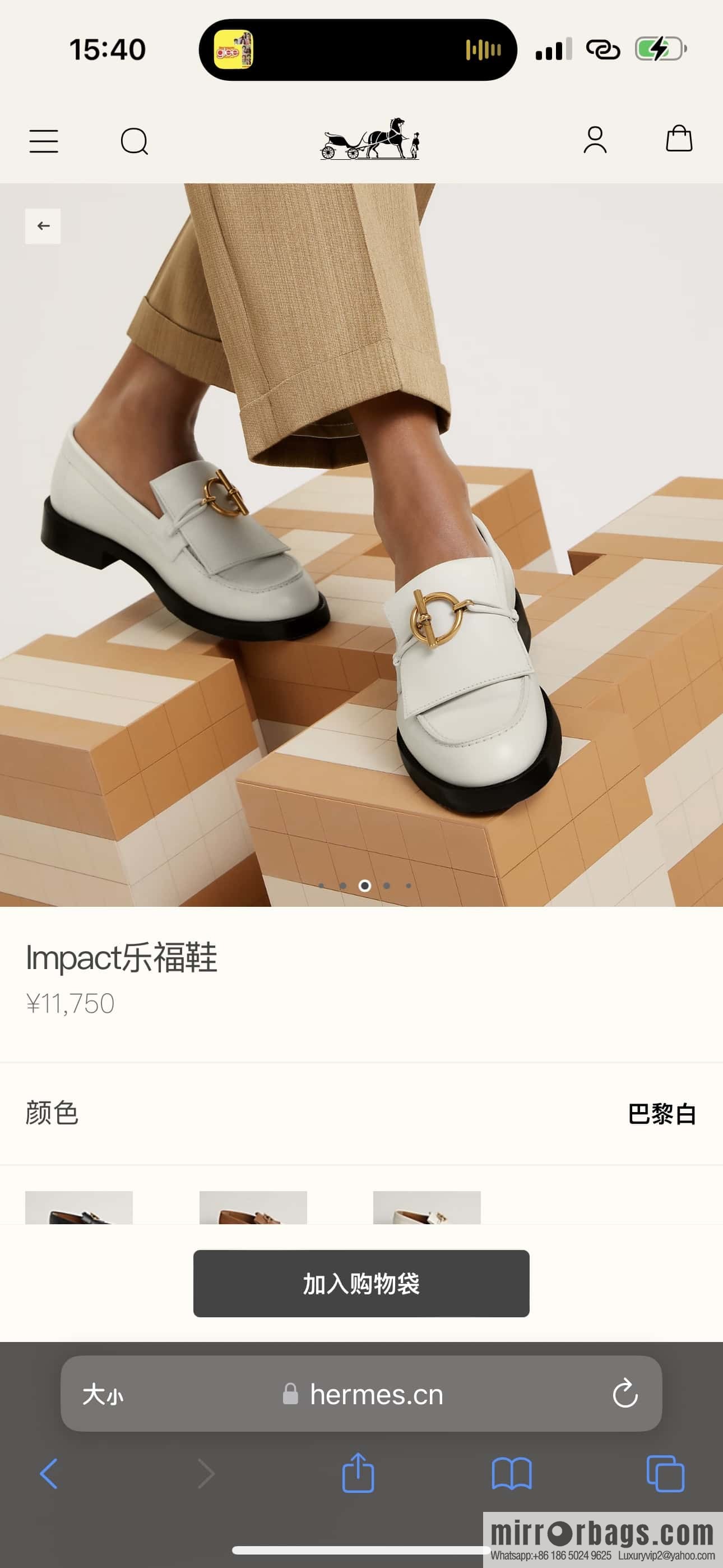Select the brown color swatch

[253, 1207]
